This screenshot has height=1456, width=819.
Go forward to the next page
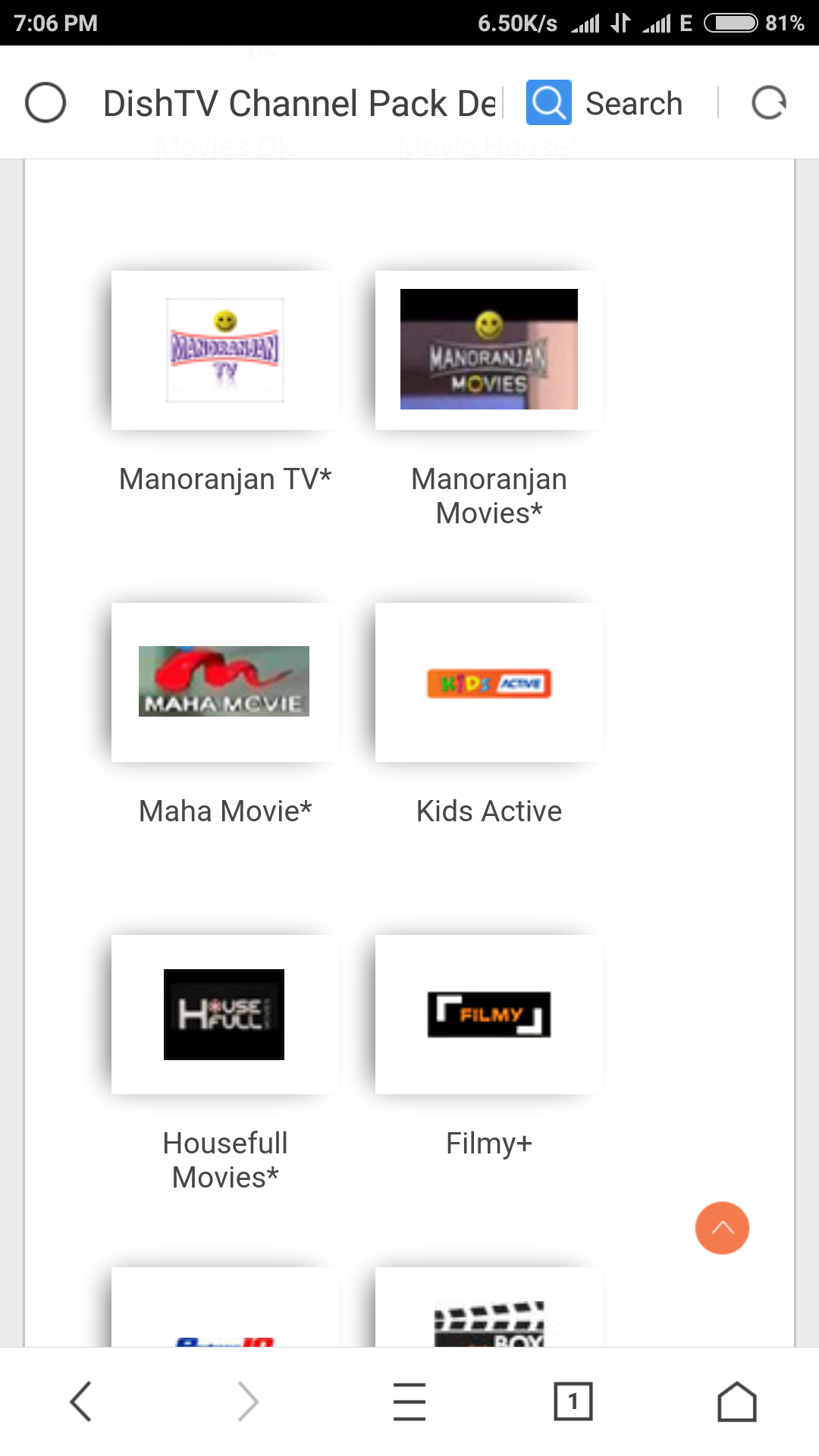[x=247, y=1401]
